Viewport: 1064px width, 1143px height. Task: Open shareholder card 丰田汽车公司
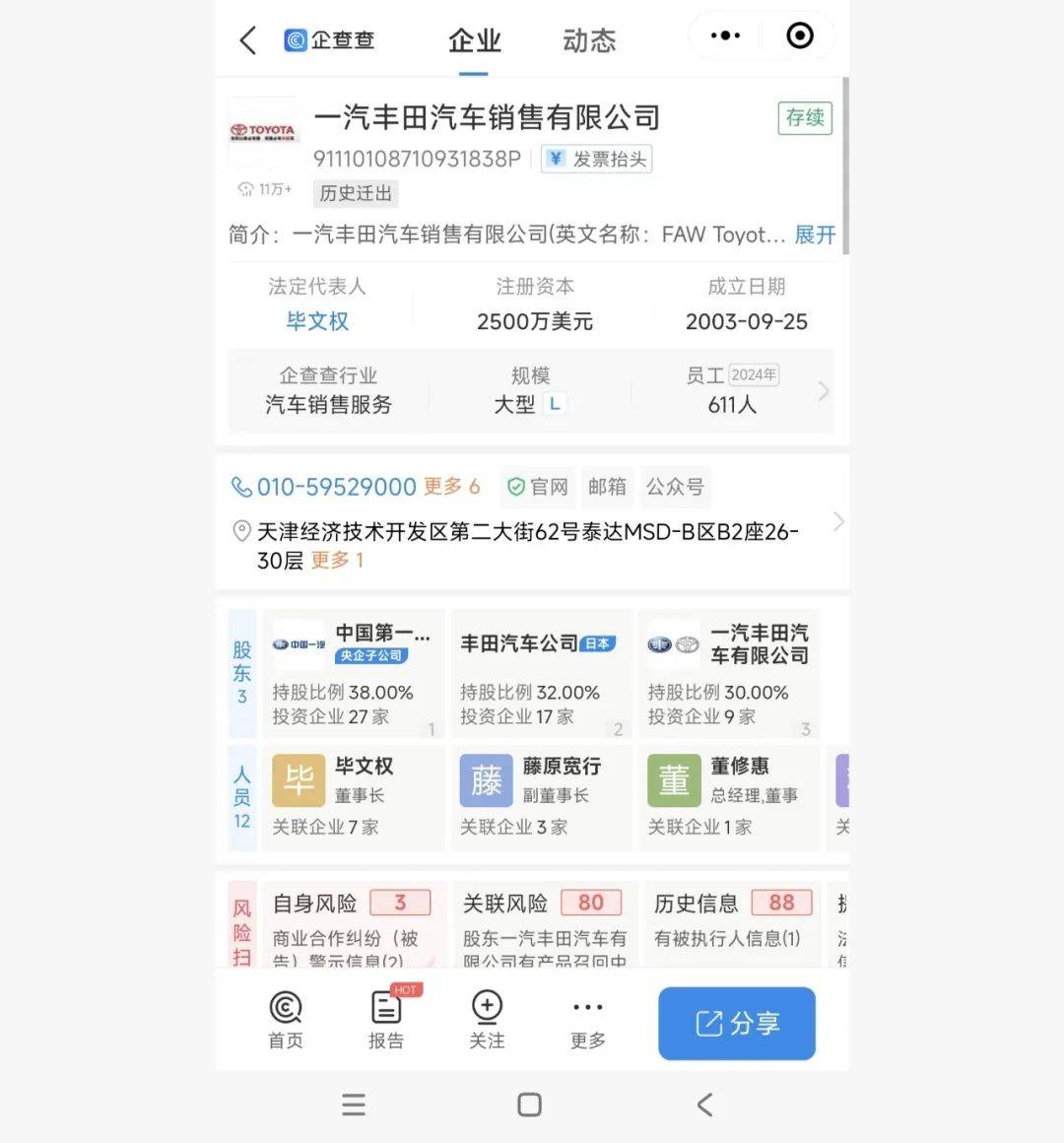tap(540, 675)
